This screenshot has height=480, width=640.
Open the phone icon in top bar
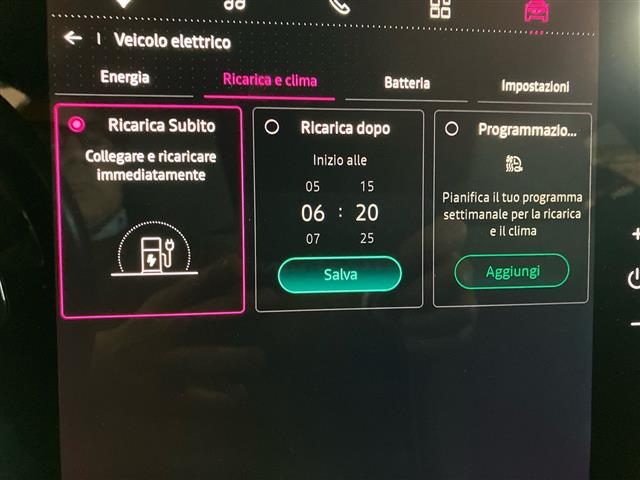click(340, 6)
